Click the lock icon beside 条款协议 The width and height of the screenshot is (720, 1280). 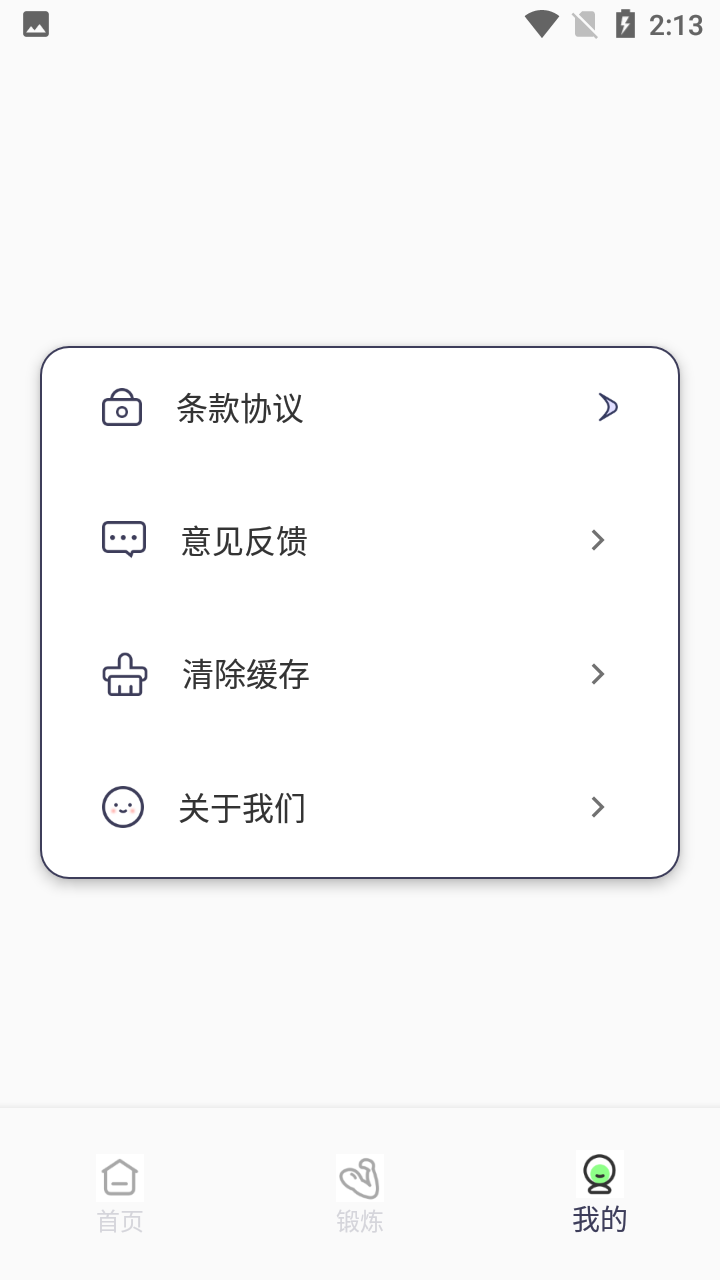(x=121, y=407)
